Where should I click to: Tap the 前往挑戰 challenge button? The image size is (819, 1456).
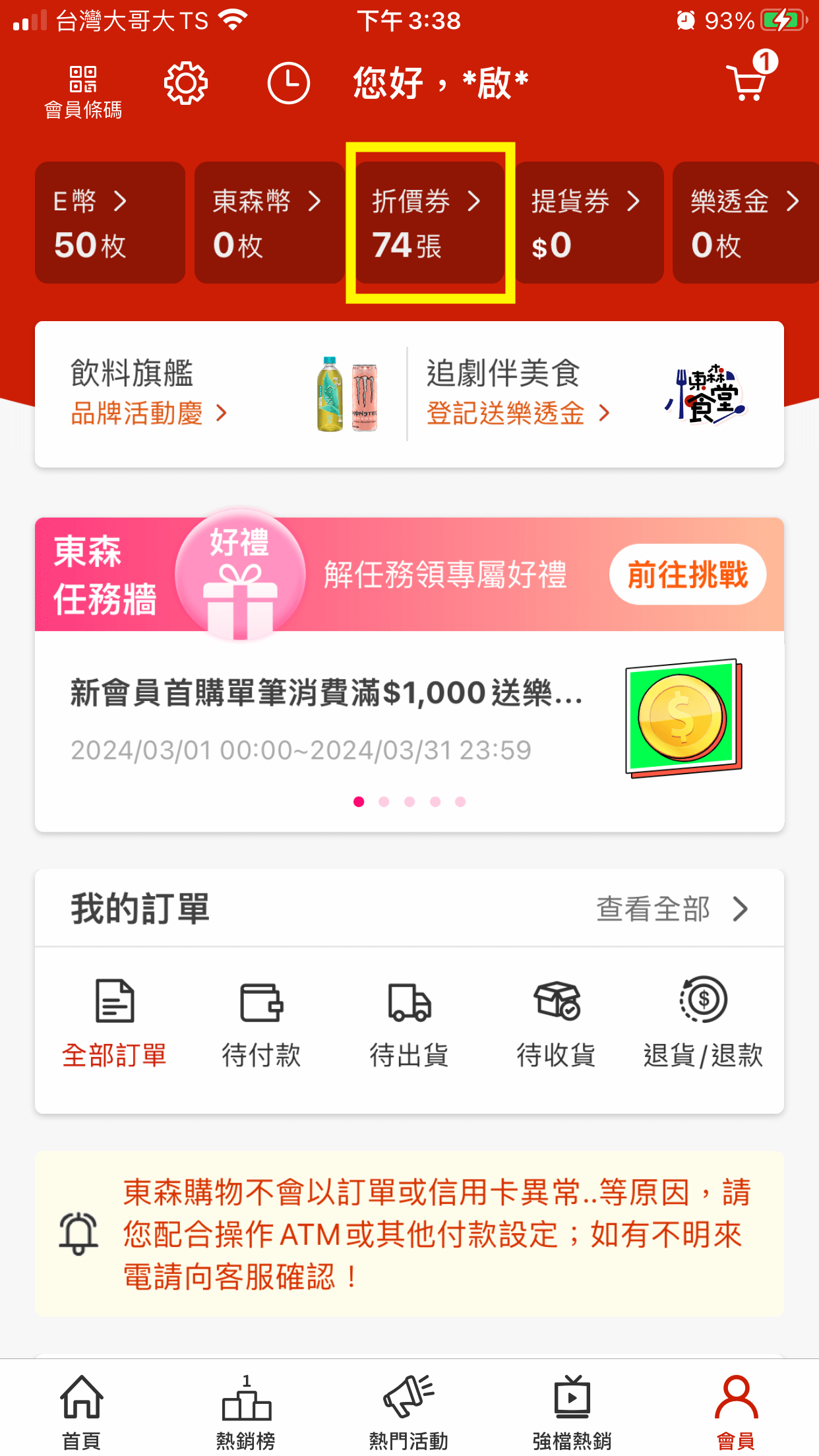[687, 575]
